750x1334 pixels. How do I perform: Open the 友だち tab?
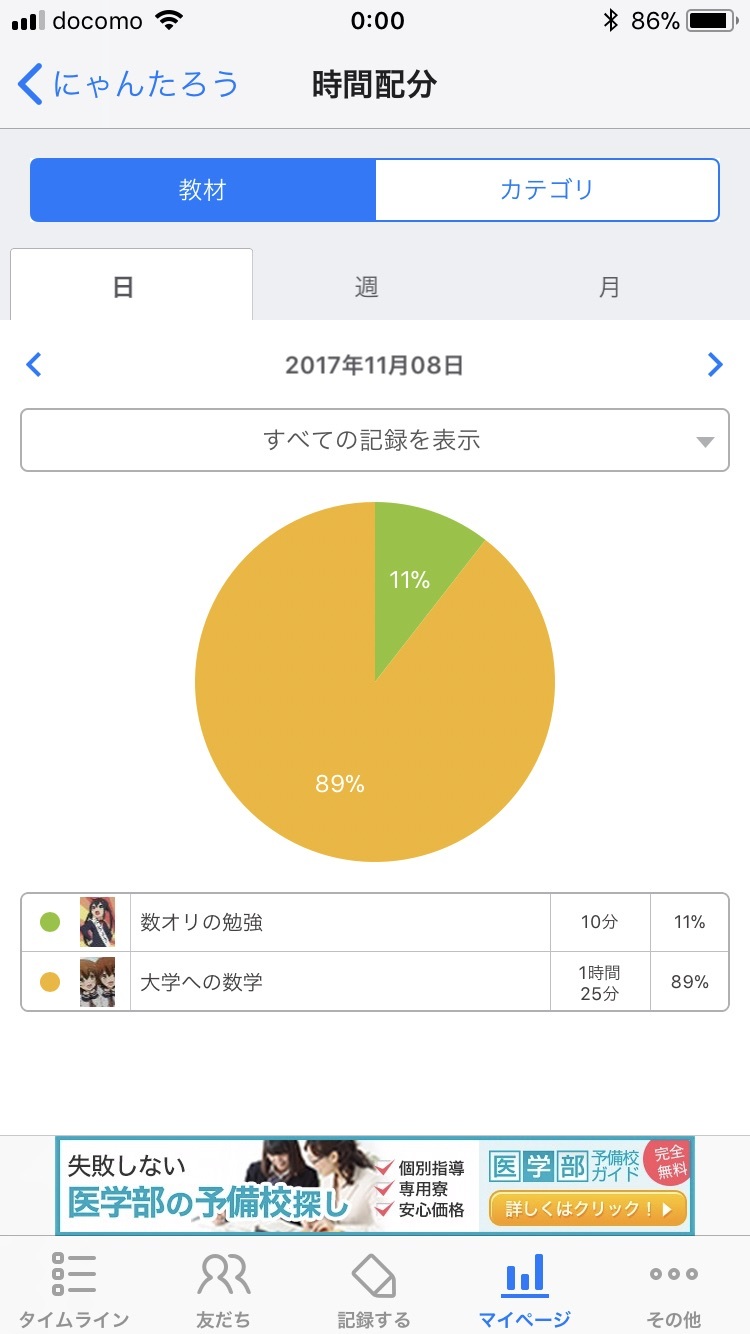[x=224, y=1288]
